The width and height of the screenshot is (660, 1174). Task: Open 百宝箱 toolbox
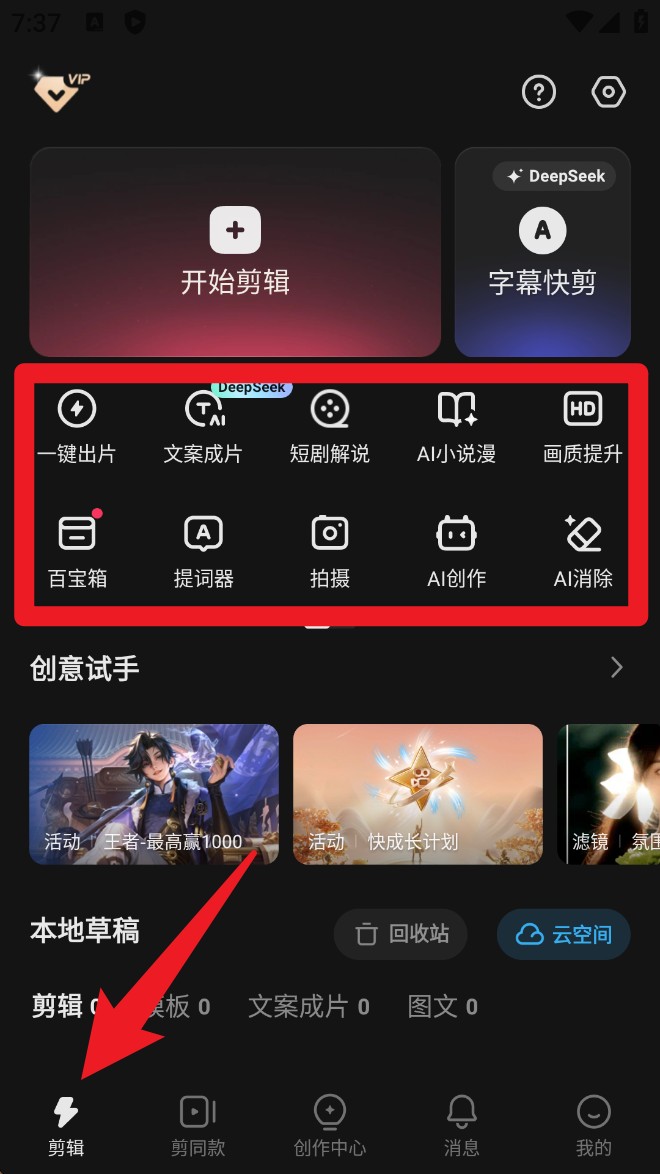(77, 551)
